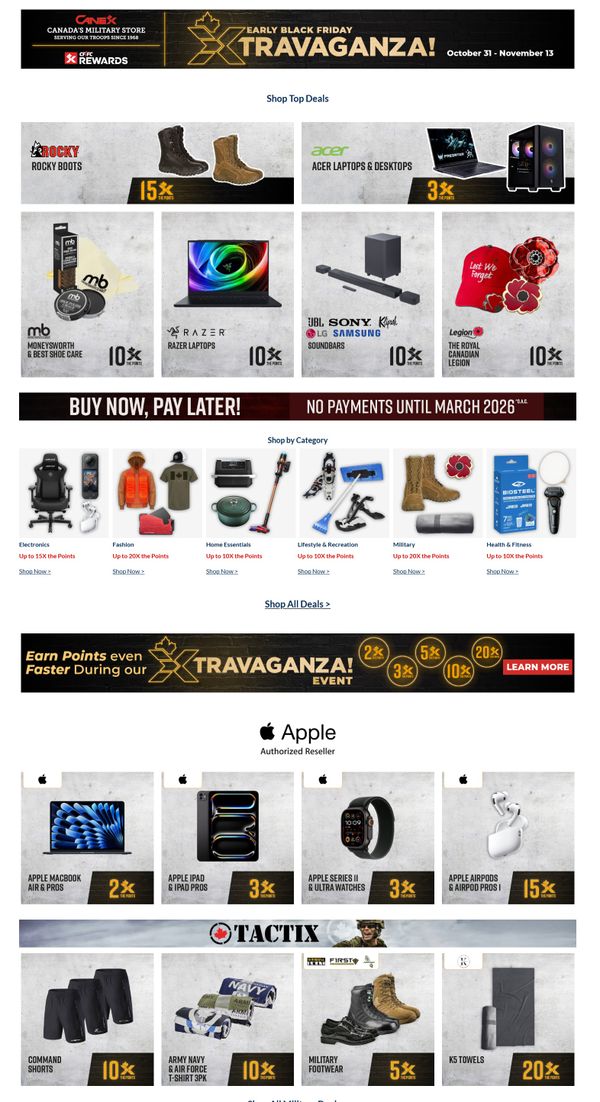The width and height of the screenshot is (600, 1102).
Task: Open the Razer Laptops deal
Action: [227, 294]
